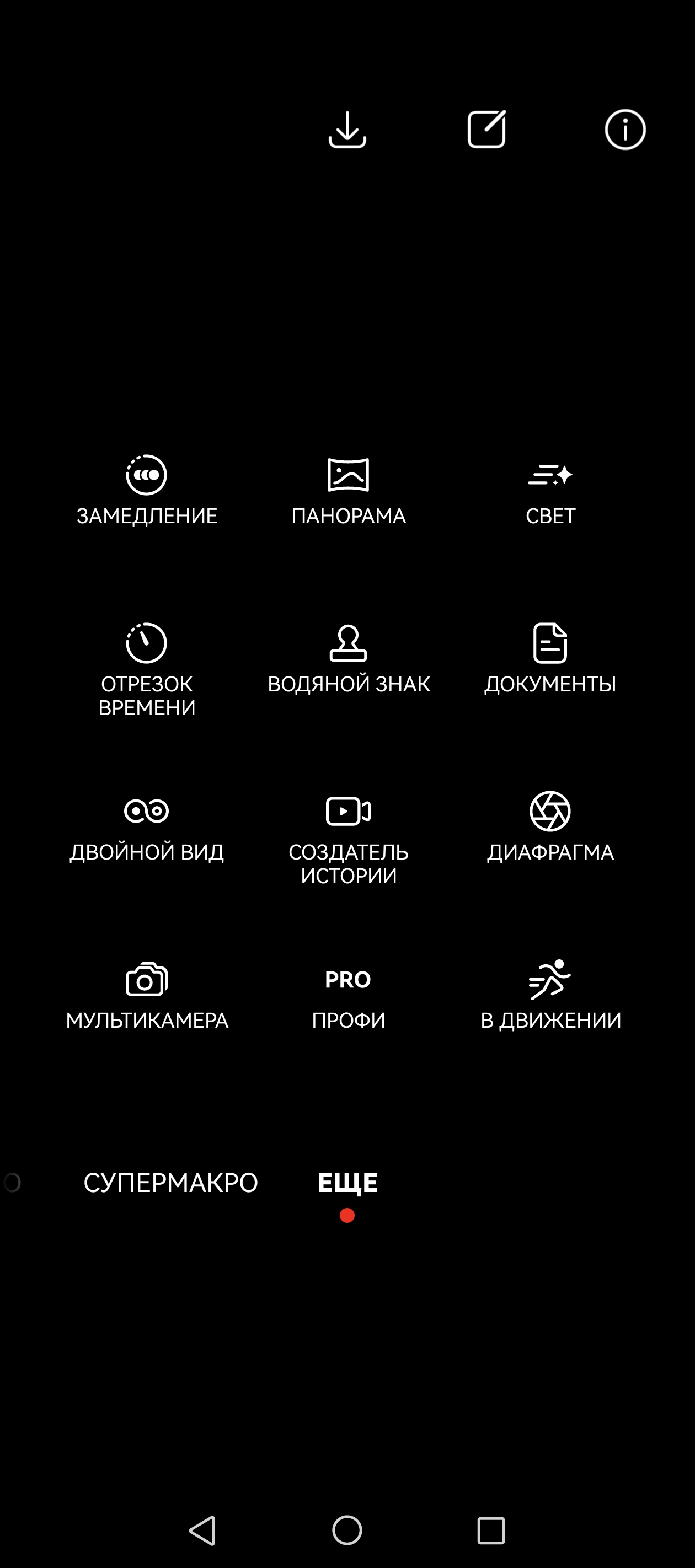The height and width of the screenshot is (1568, 695).
Task: Switch to the СУПЕРМАКРО tab
Action: (x=170, y=1183)
